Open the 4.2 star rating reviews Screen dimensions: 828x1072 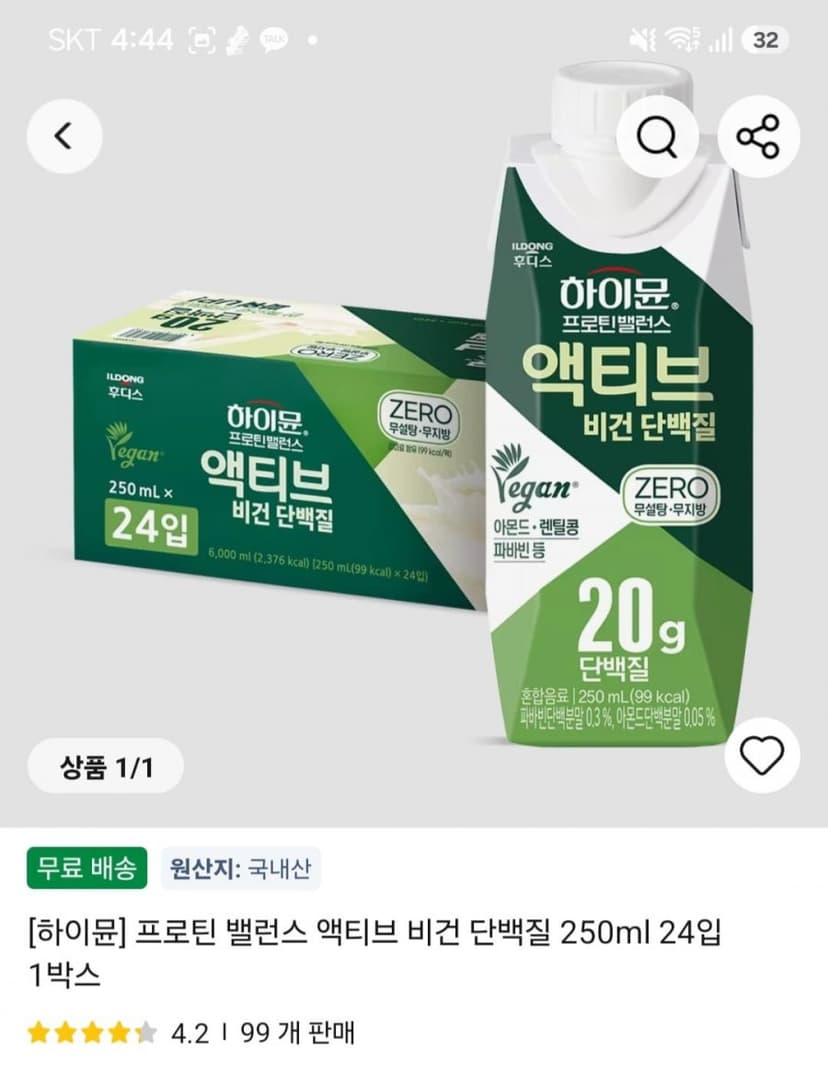tap(118, 1032)
